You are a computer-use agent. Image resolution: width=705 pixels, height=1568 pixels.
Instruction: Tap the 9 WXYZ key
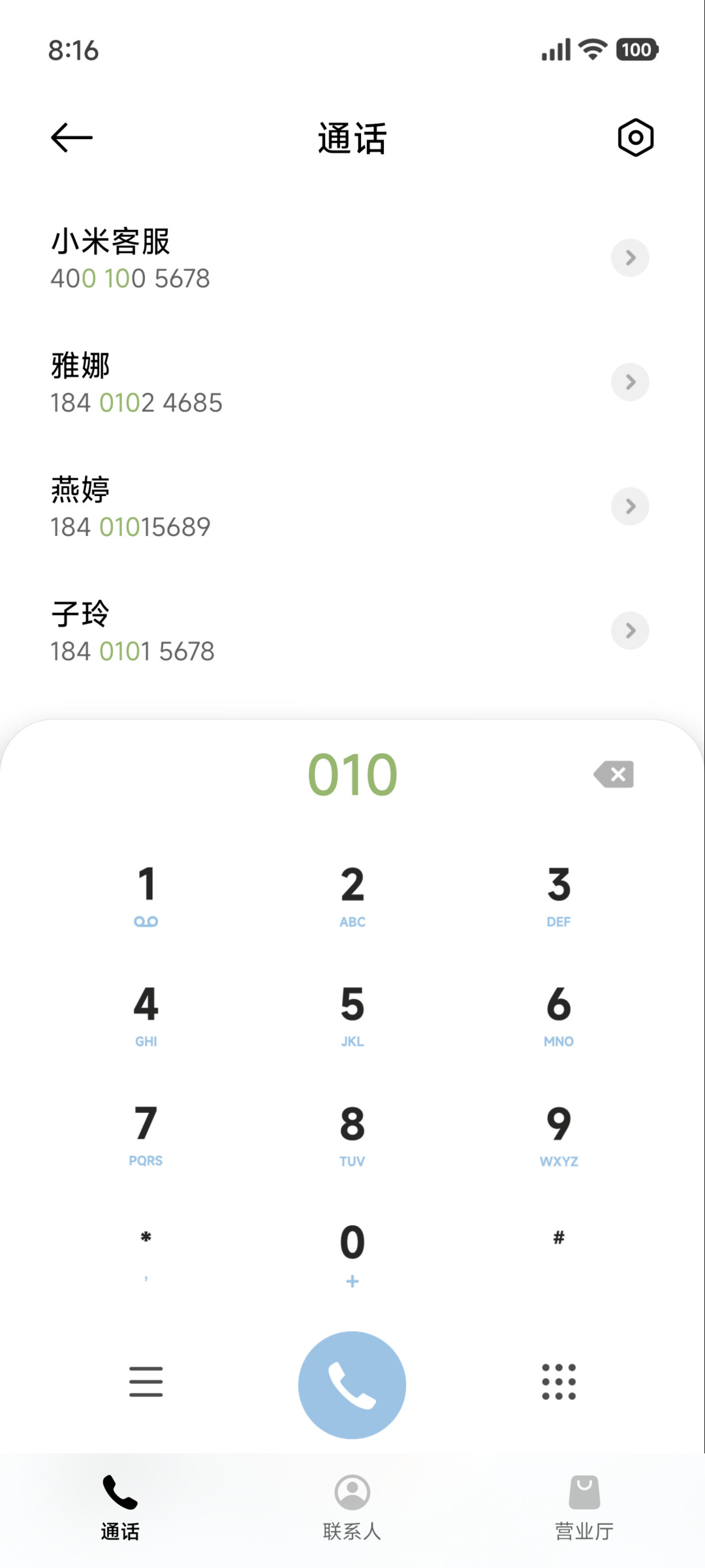point(559,1135)
